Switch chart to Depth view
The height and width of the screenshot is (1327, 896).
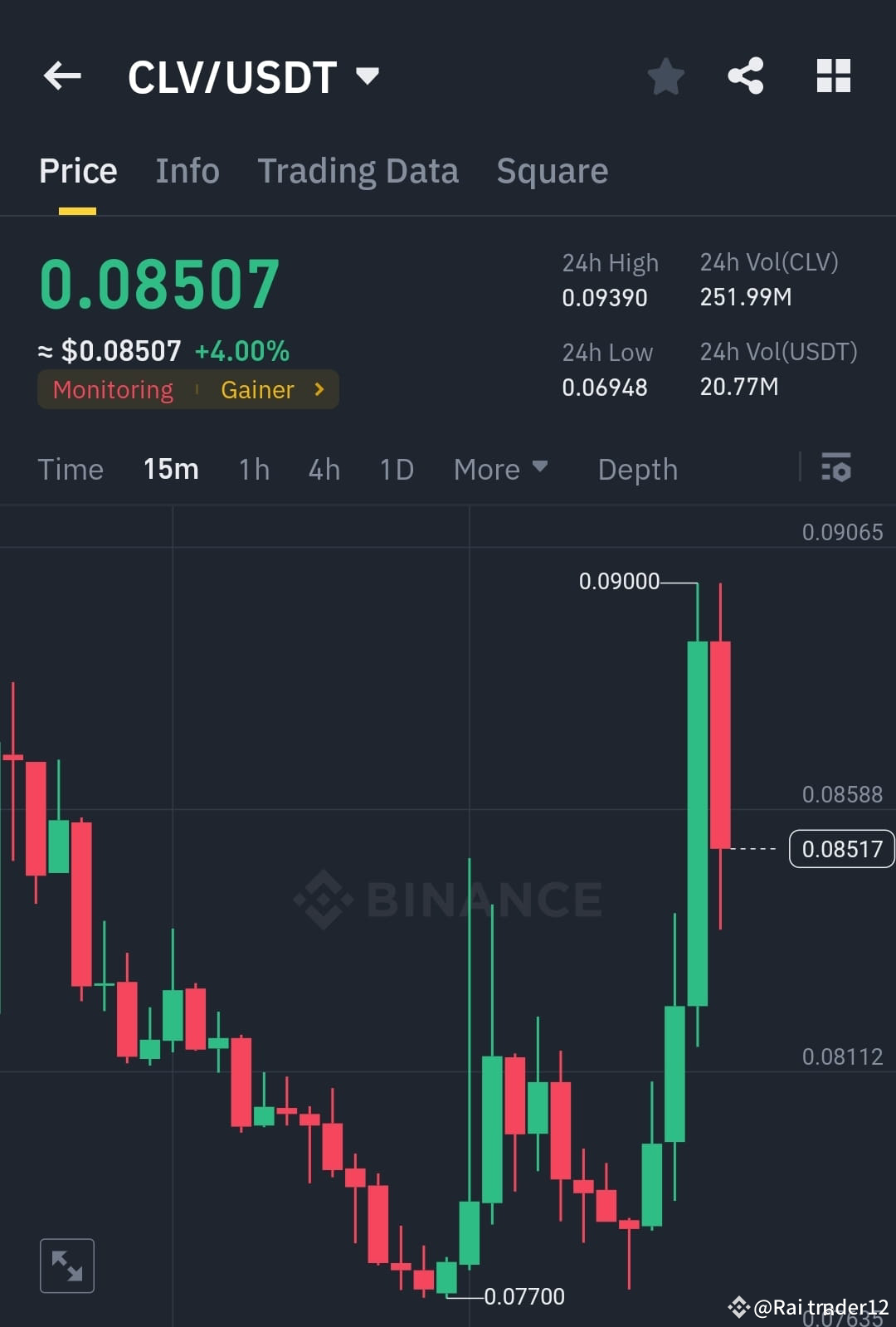tap(637, 469)
